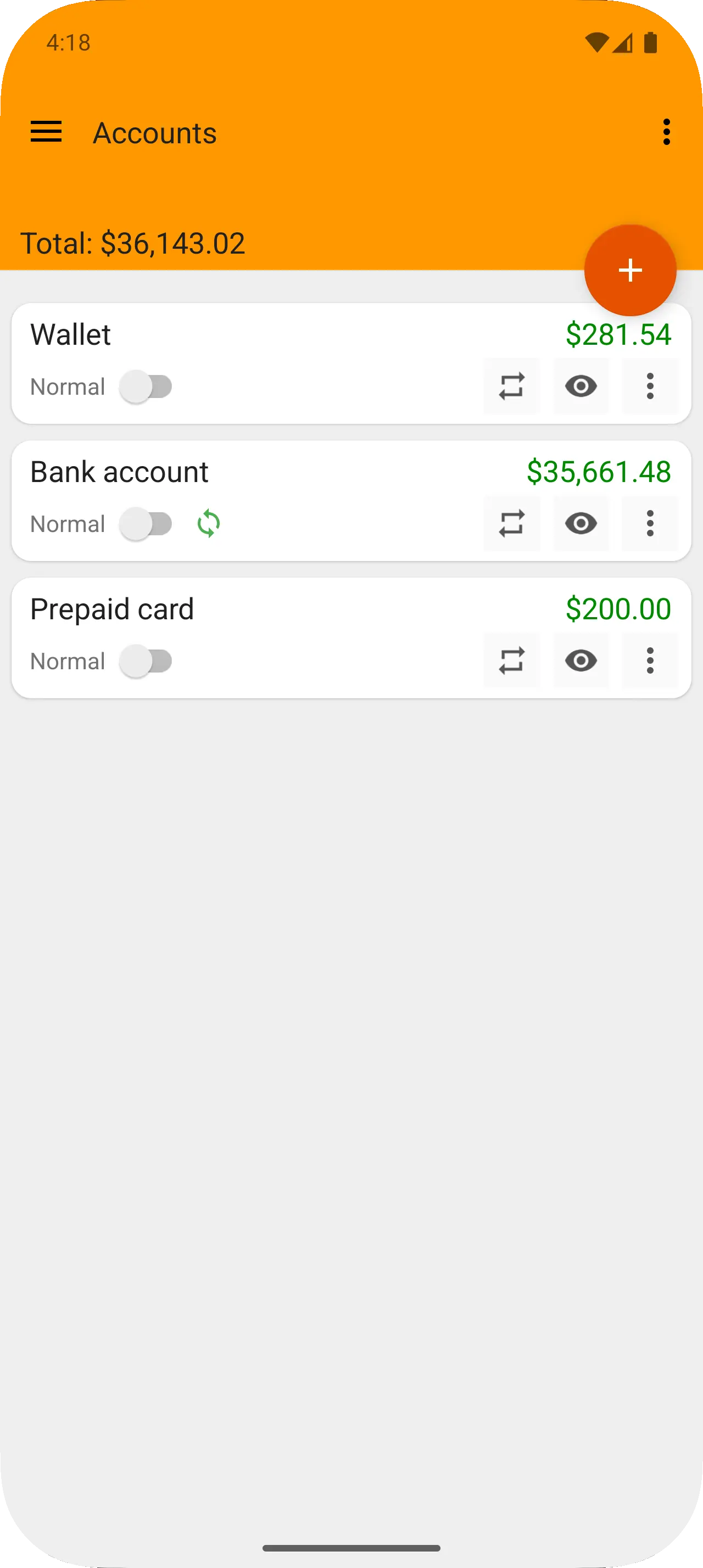Image resolution: width=703 pixels, height=1568 pixels.
Task: Add a new account
Action: coord(630,270)
